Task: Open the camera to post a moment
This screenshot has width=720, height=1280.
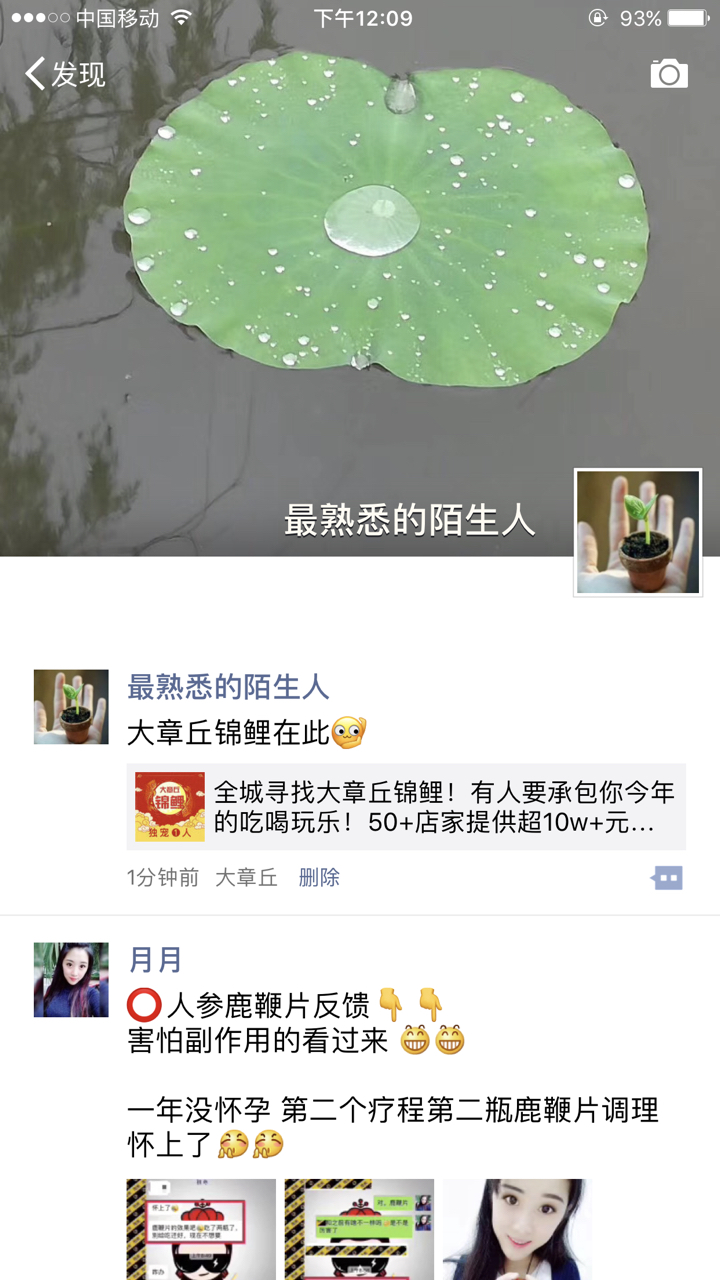Action: pyautogui.click(x=669, y=74)
